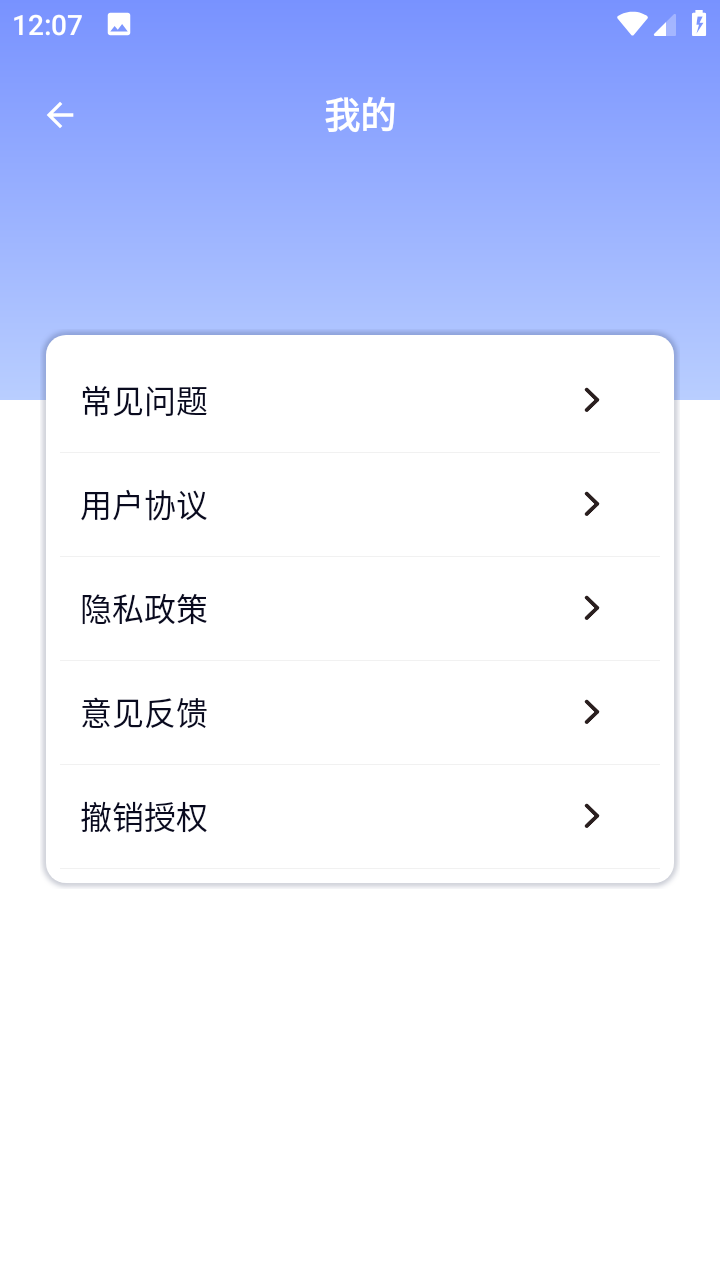Open the 常见问题 row
720x1280 pixels.
click(360, 401)
